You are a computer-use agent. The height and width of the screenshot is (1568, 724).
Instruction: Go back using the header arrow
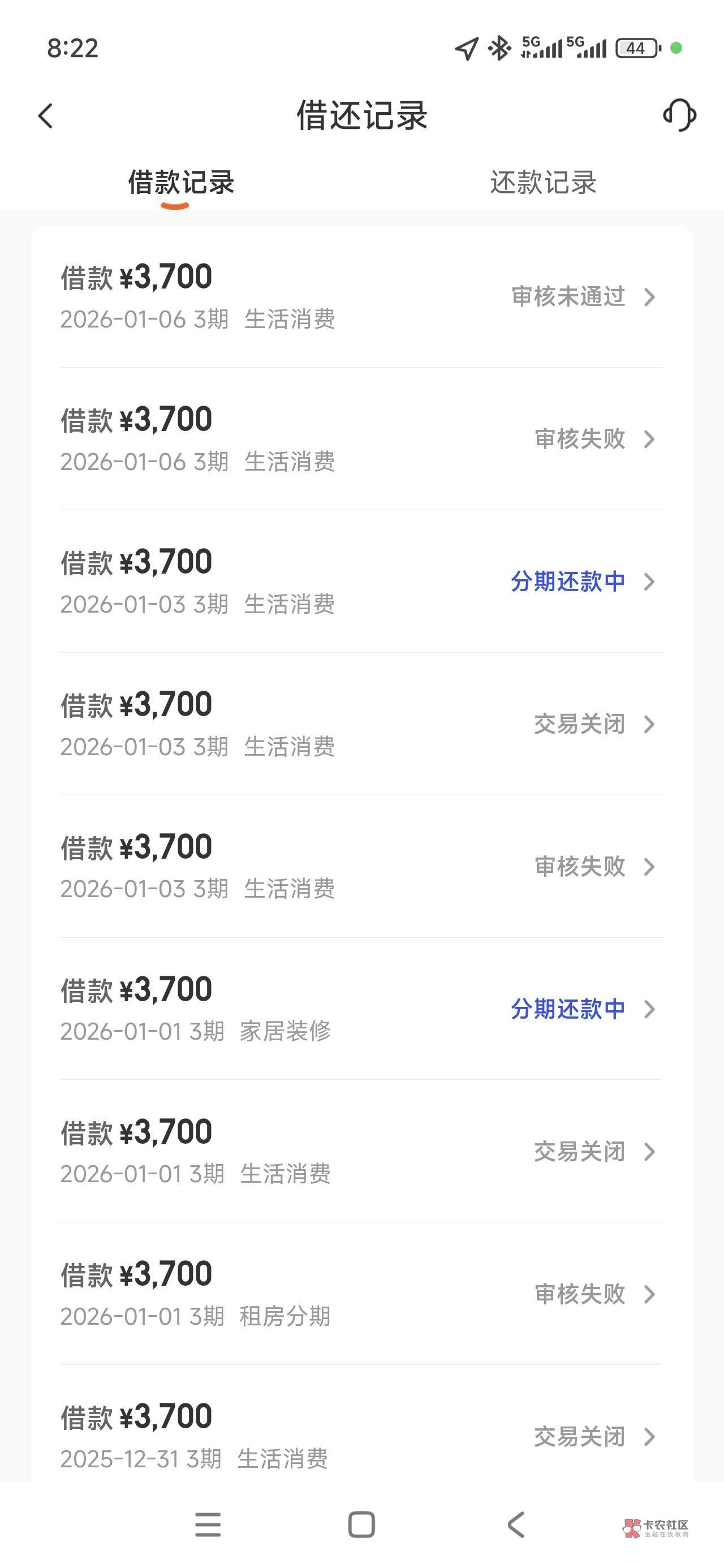click(x=46, y=115)
